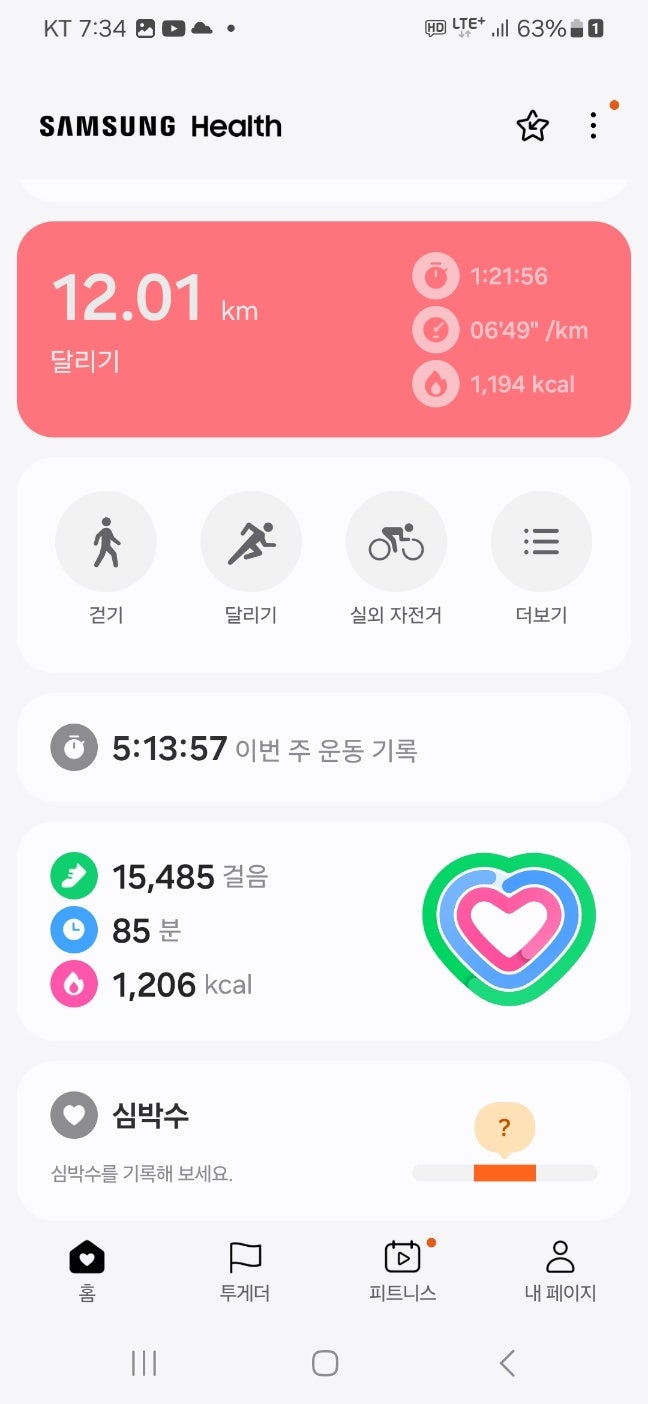The height and width of the screenshot is (1404, 648).
Task: Open 이번 주 운동 기록 weekly record
Action: [323, 748]
